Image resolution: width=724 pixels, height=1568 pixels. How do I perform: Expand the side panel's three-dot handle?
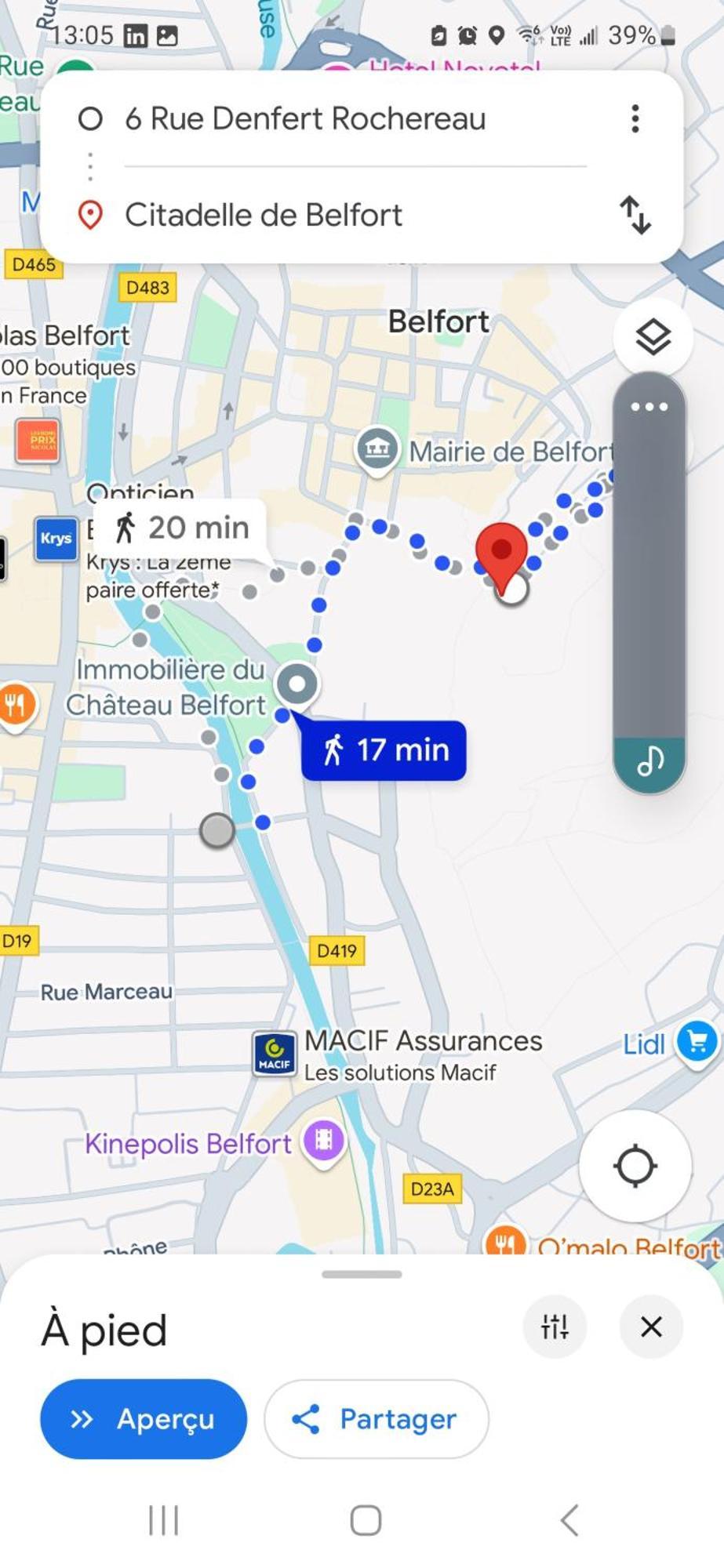[649, 406]
